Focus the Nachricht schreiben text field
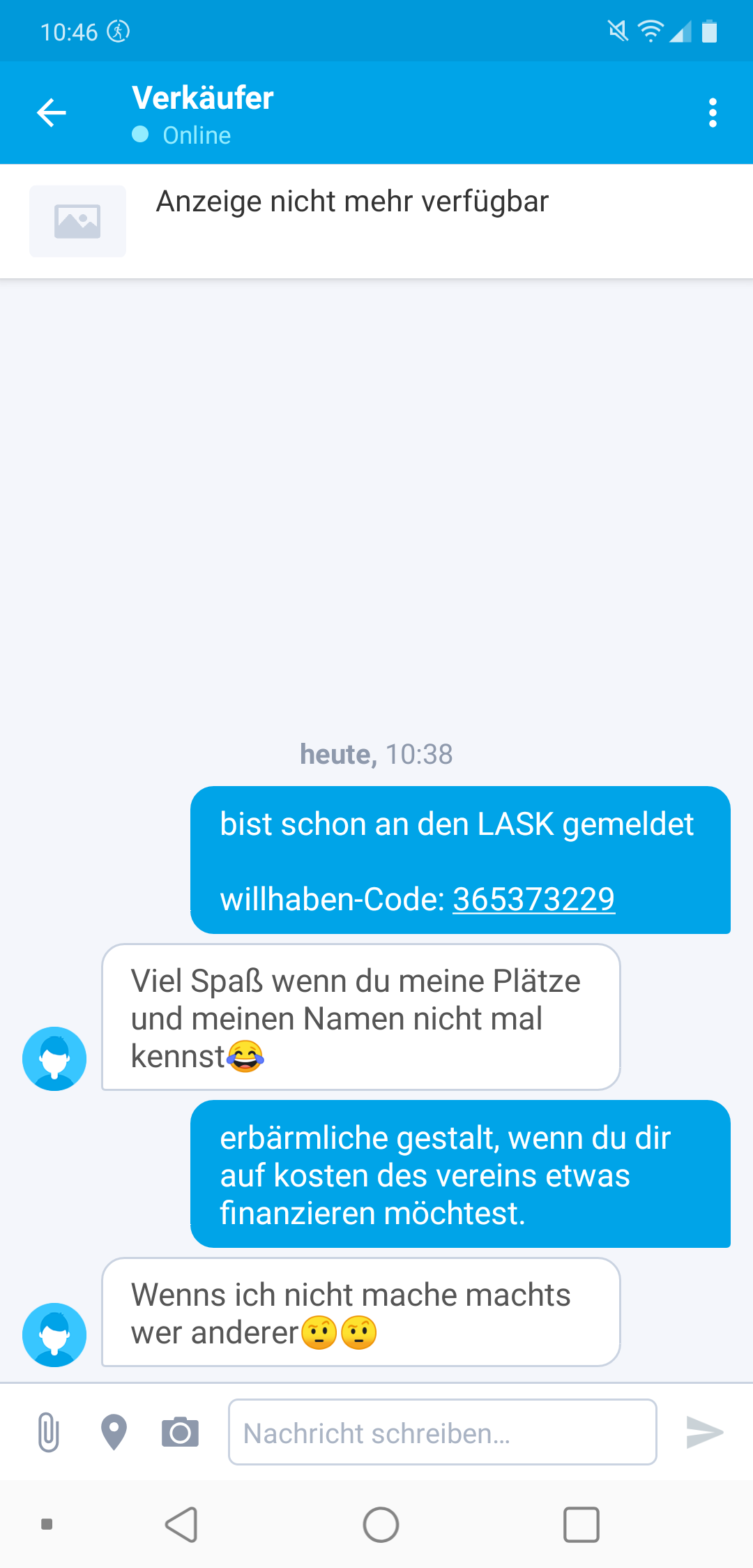The width and height of the screenshot is (753, 1568). tap(443, 1432)
